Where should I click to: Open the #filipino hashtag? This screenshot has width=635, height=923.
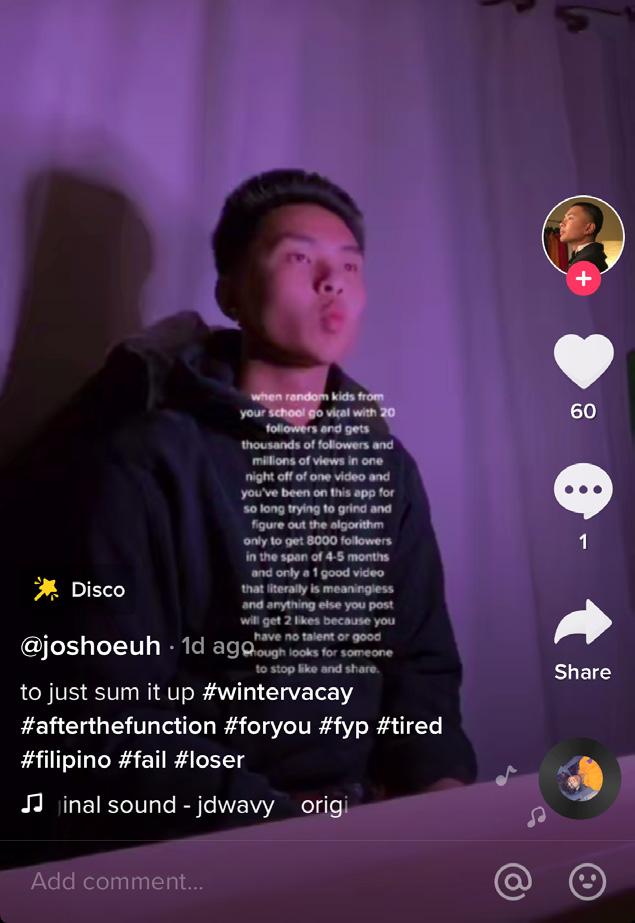point(65,759)
